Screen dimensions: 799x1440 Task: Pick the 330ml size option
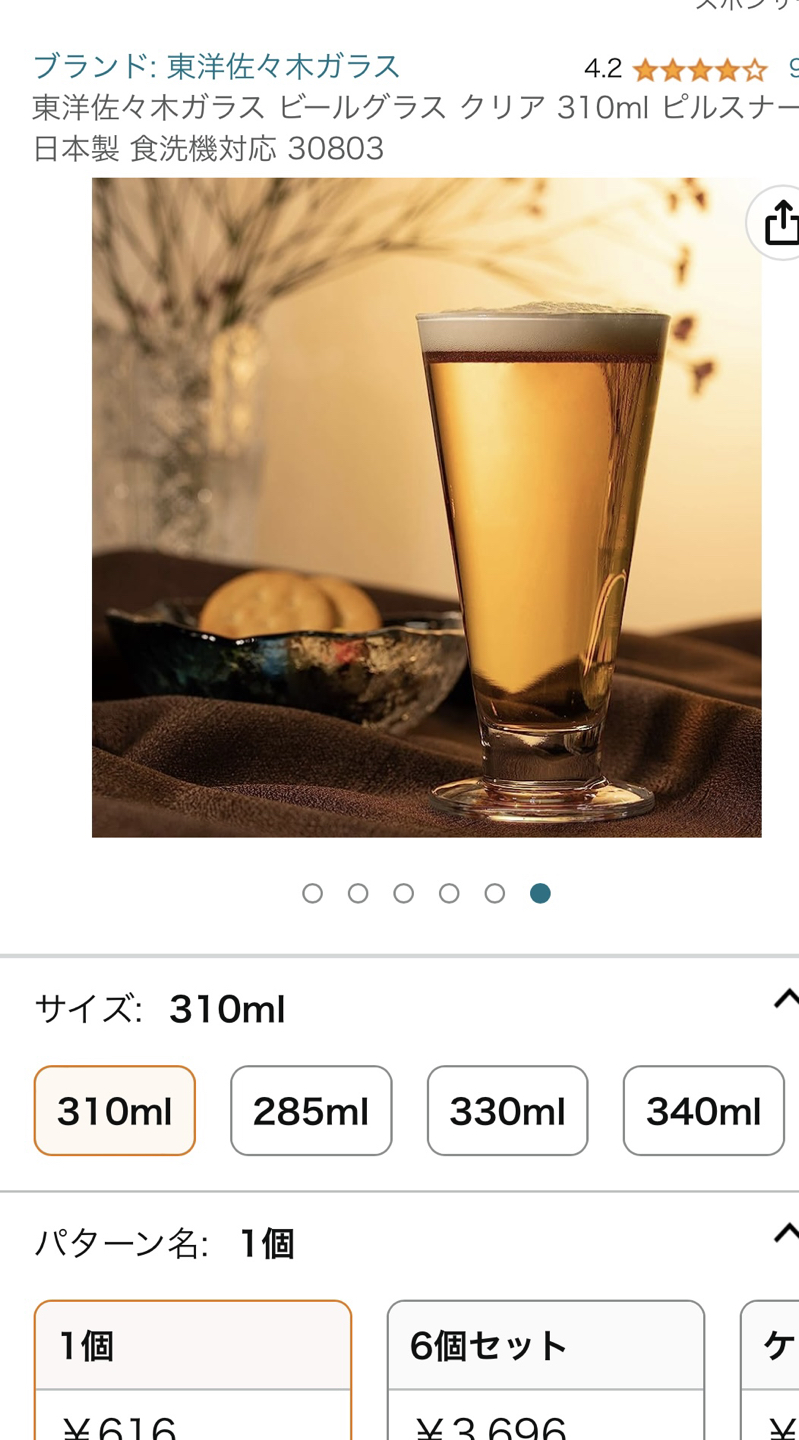[x=507, y=1110]
